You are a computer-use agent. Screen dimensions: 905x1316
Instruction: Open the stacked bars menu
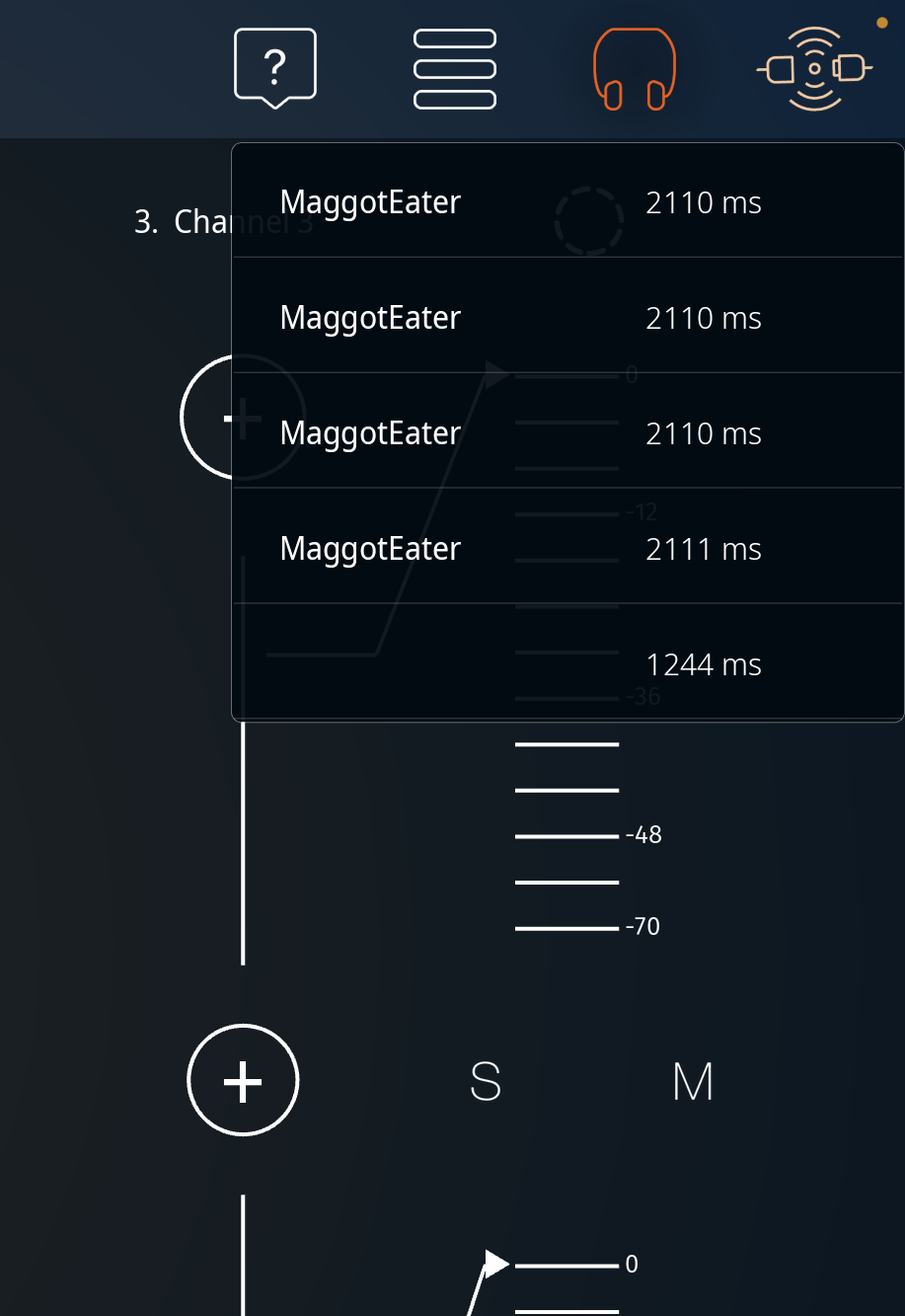455,69
